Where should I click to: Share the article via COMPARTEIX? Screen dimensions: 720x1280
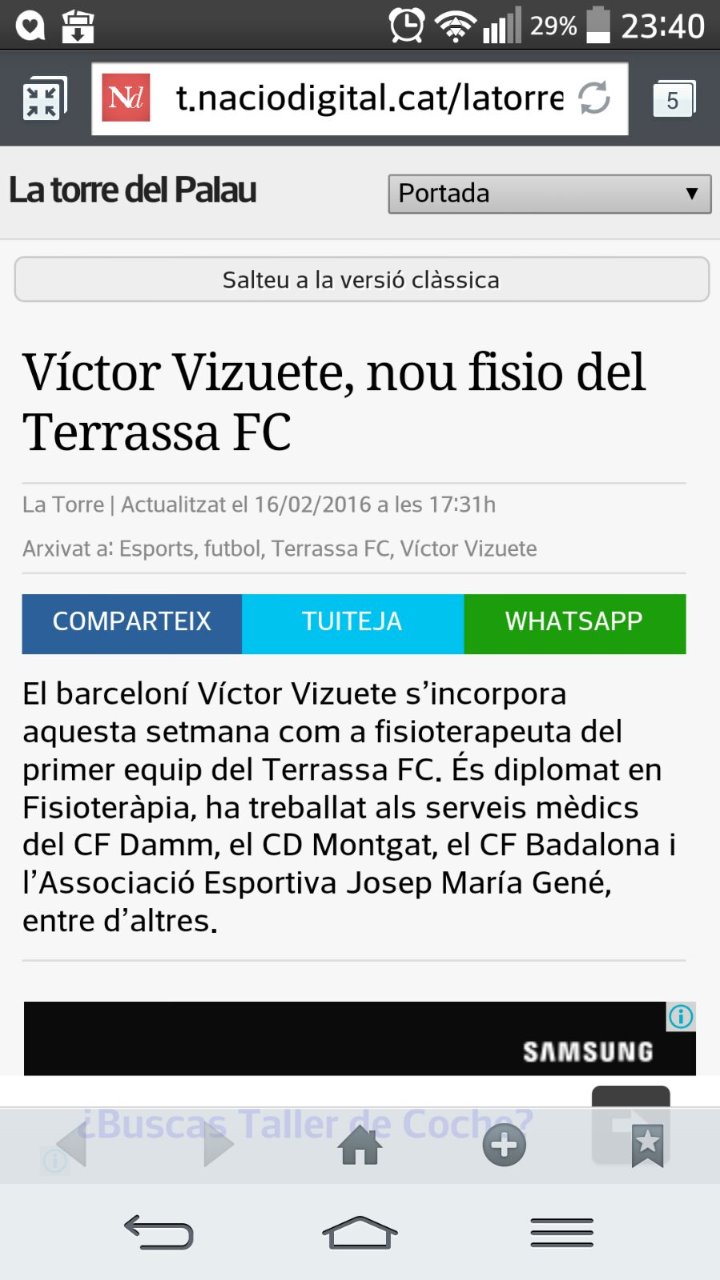tap(132, 622)
